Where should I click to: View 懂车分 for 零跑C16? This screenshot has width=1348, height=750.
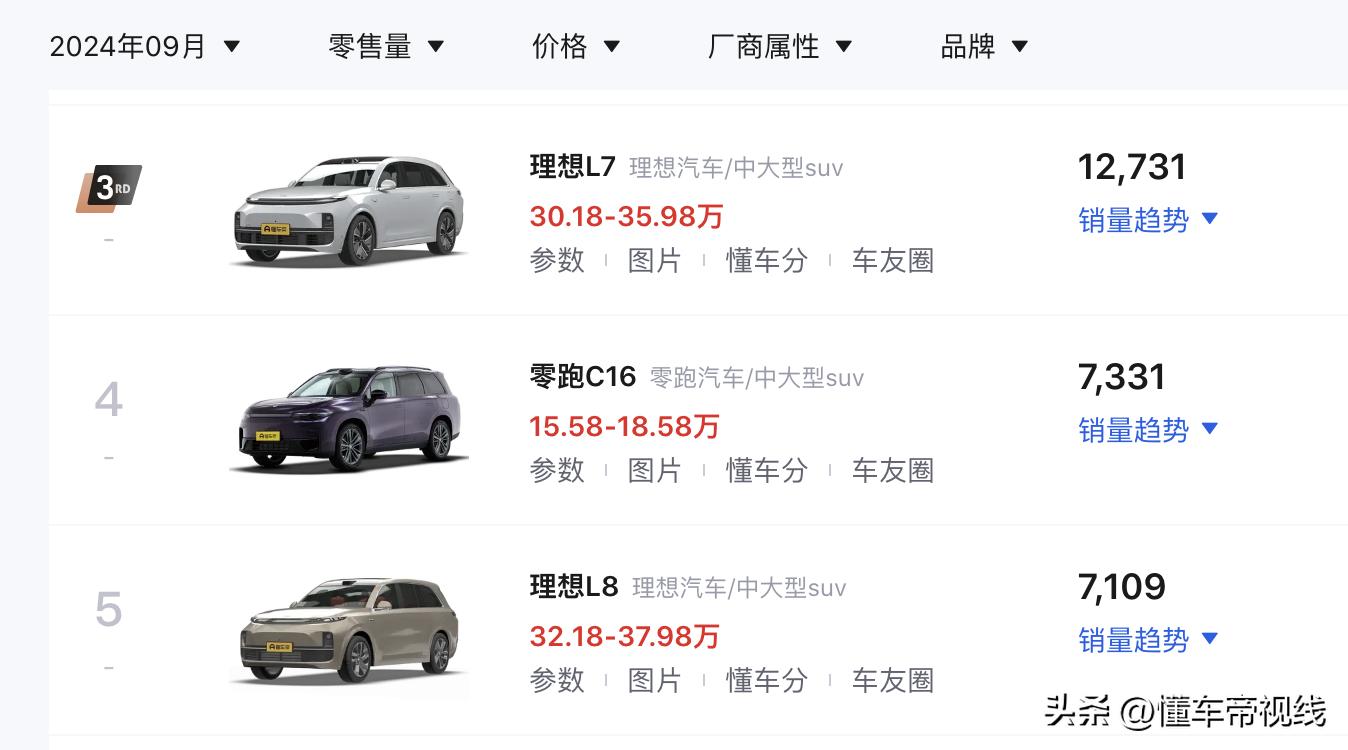(766, 470)
